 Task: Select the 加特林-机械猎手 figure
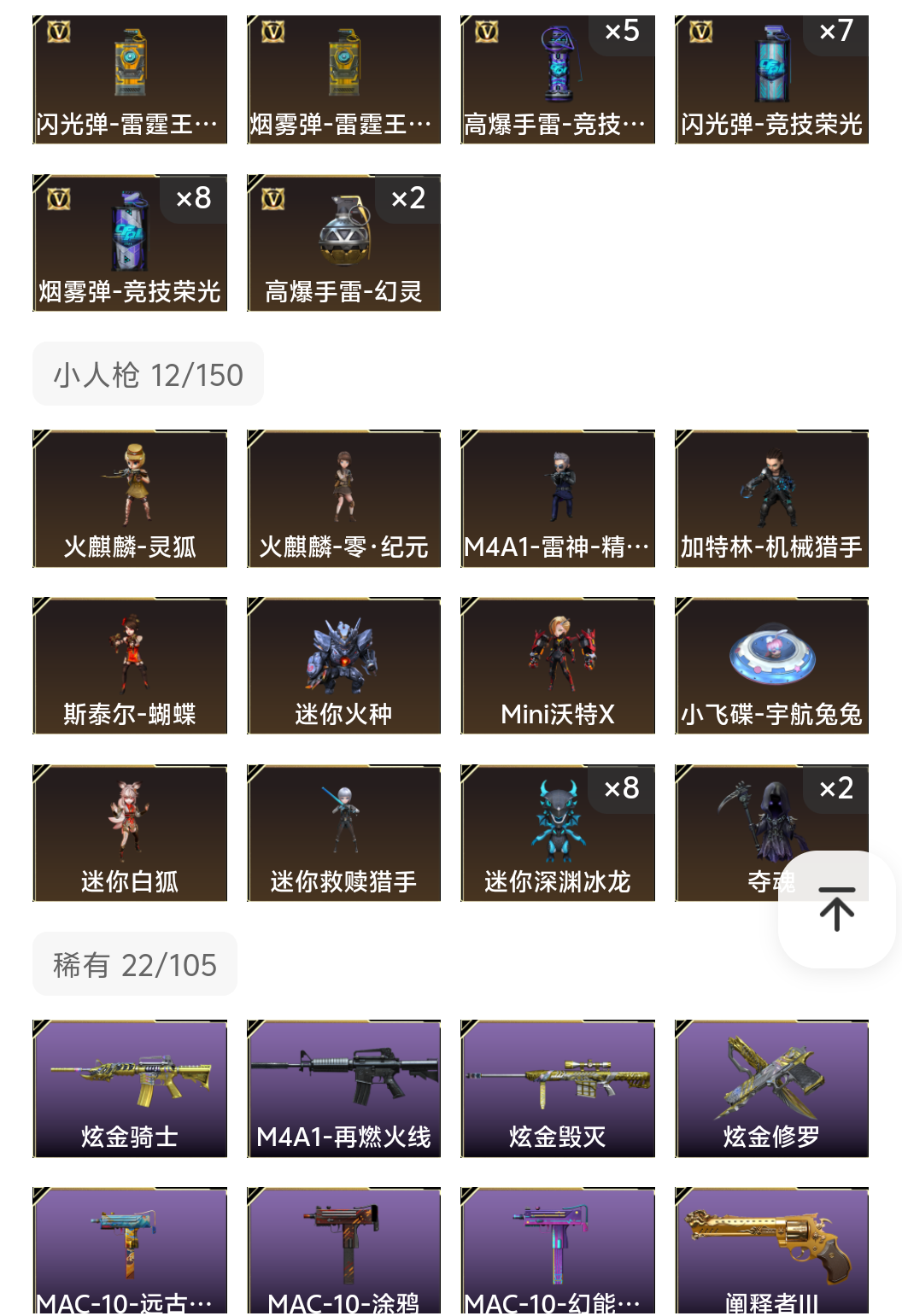770,500
